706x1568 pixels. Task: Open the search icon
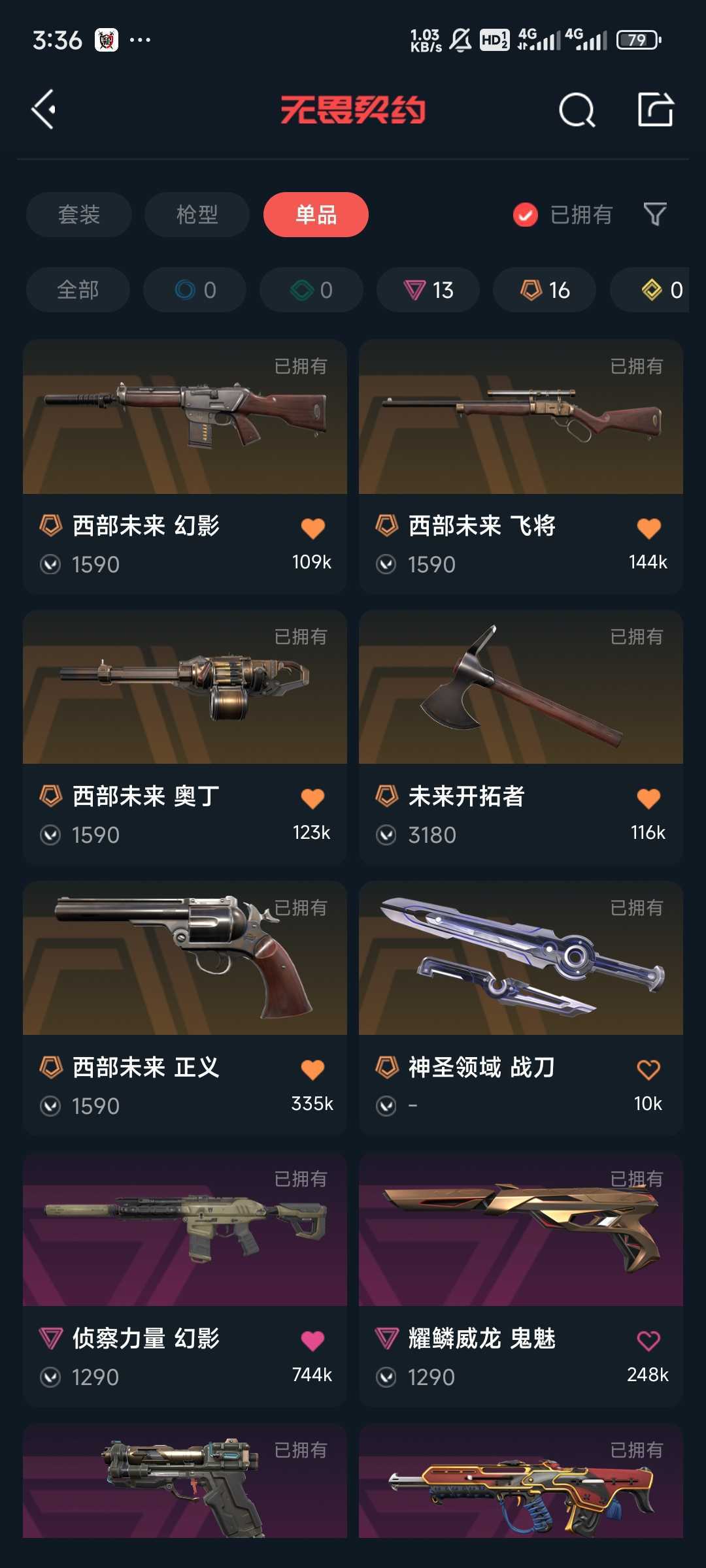click(577, 110)
